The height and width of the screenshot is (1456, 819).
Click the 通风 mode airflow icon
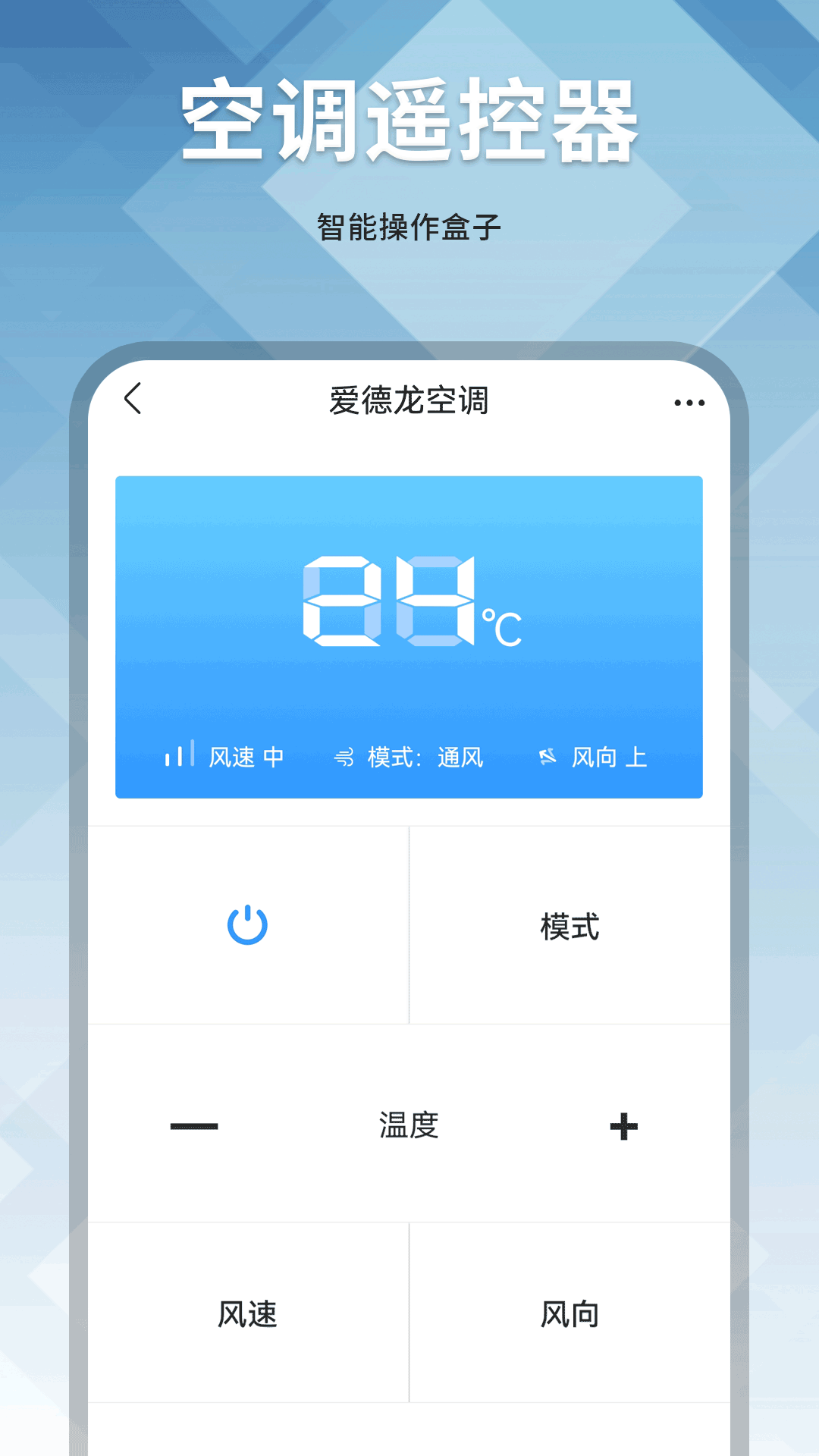tap(344, 756)
